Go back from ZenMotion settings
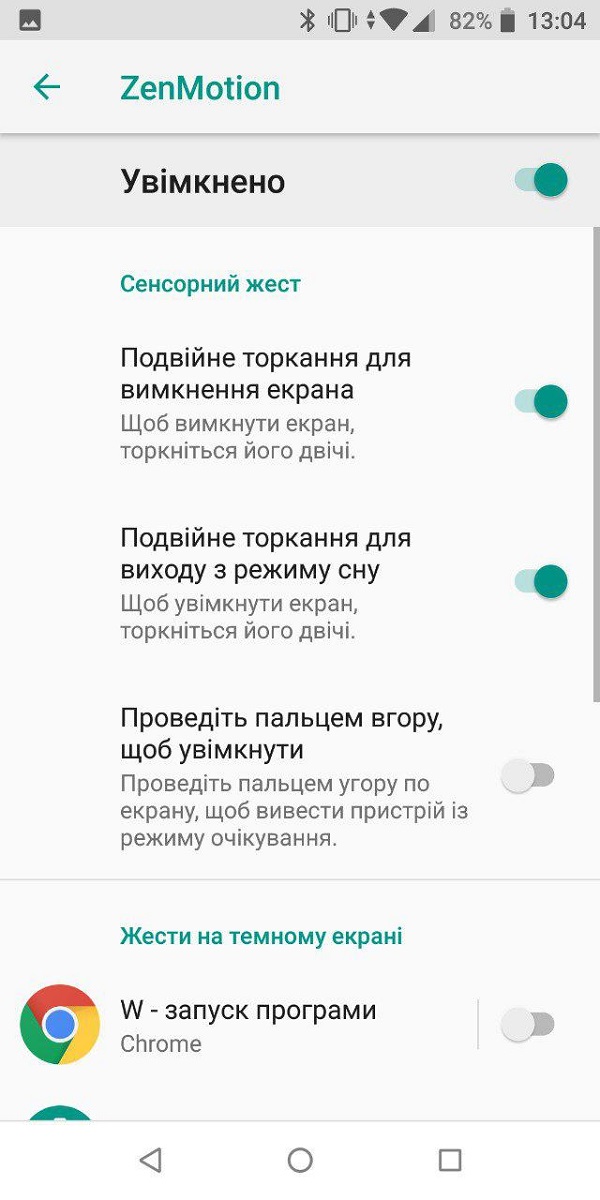Image resolution: width=600 pixels, height=1200 pixels. tap(47, 88)
